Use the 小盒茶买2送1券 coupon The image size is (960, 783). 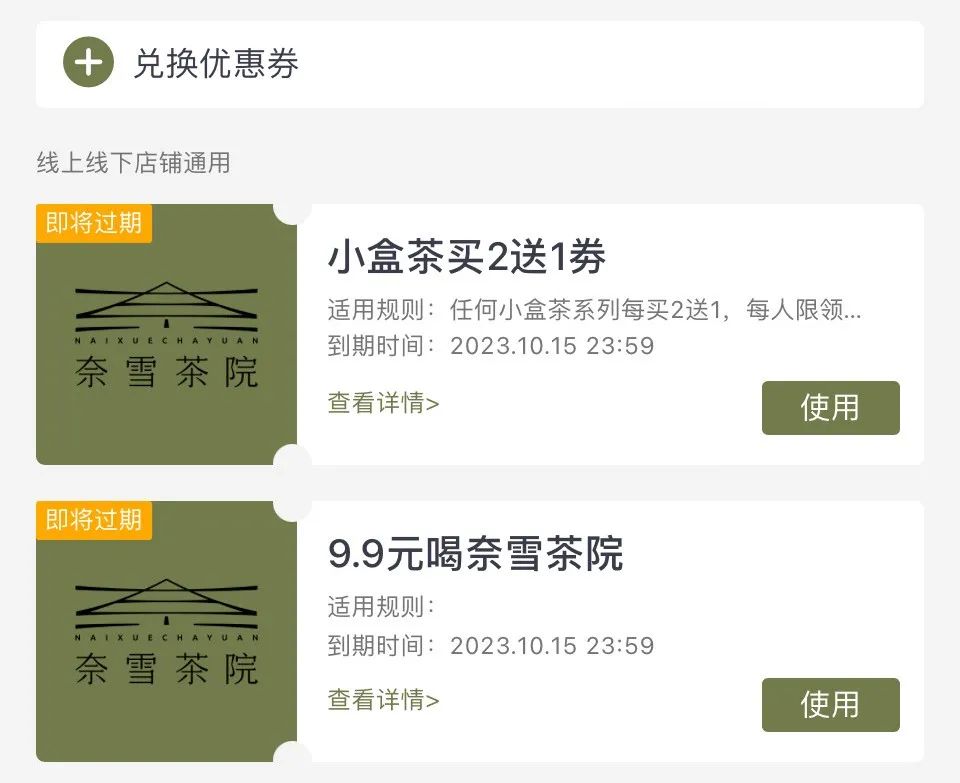(x=830, y=408)
